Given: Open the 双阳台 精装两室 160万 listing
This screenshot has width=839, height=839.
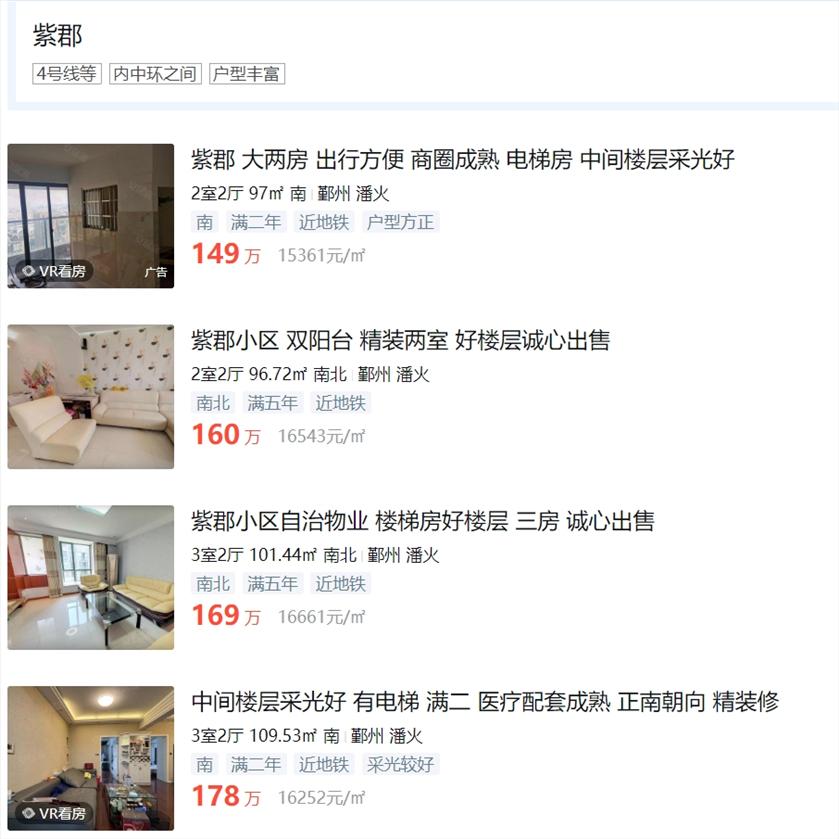Looking at the screenshot, I should pyautogui.click(x=400, y=341).
